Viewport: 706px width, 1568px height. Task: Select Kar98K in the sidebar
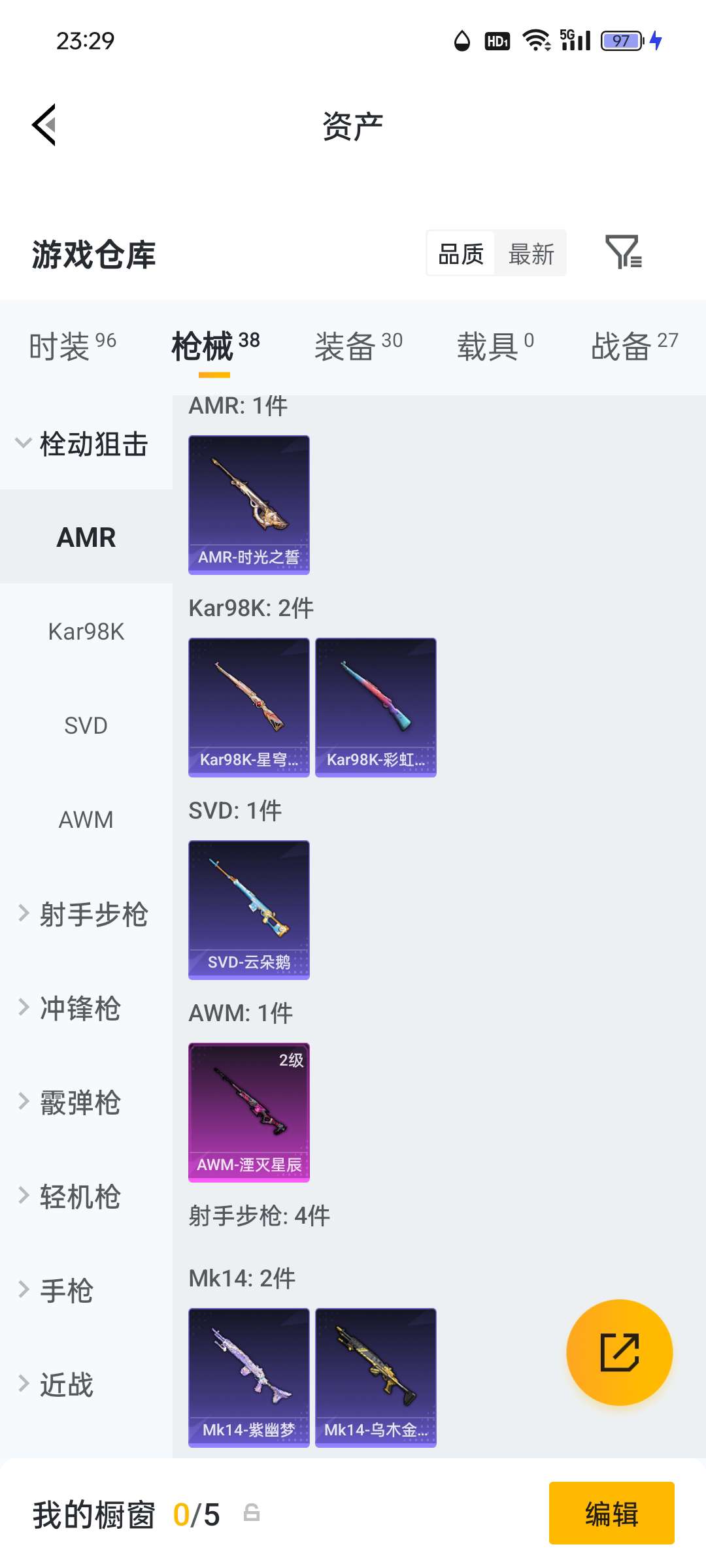click(x=86, y=632)
